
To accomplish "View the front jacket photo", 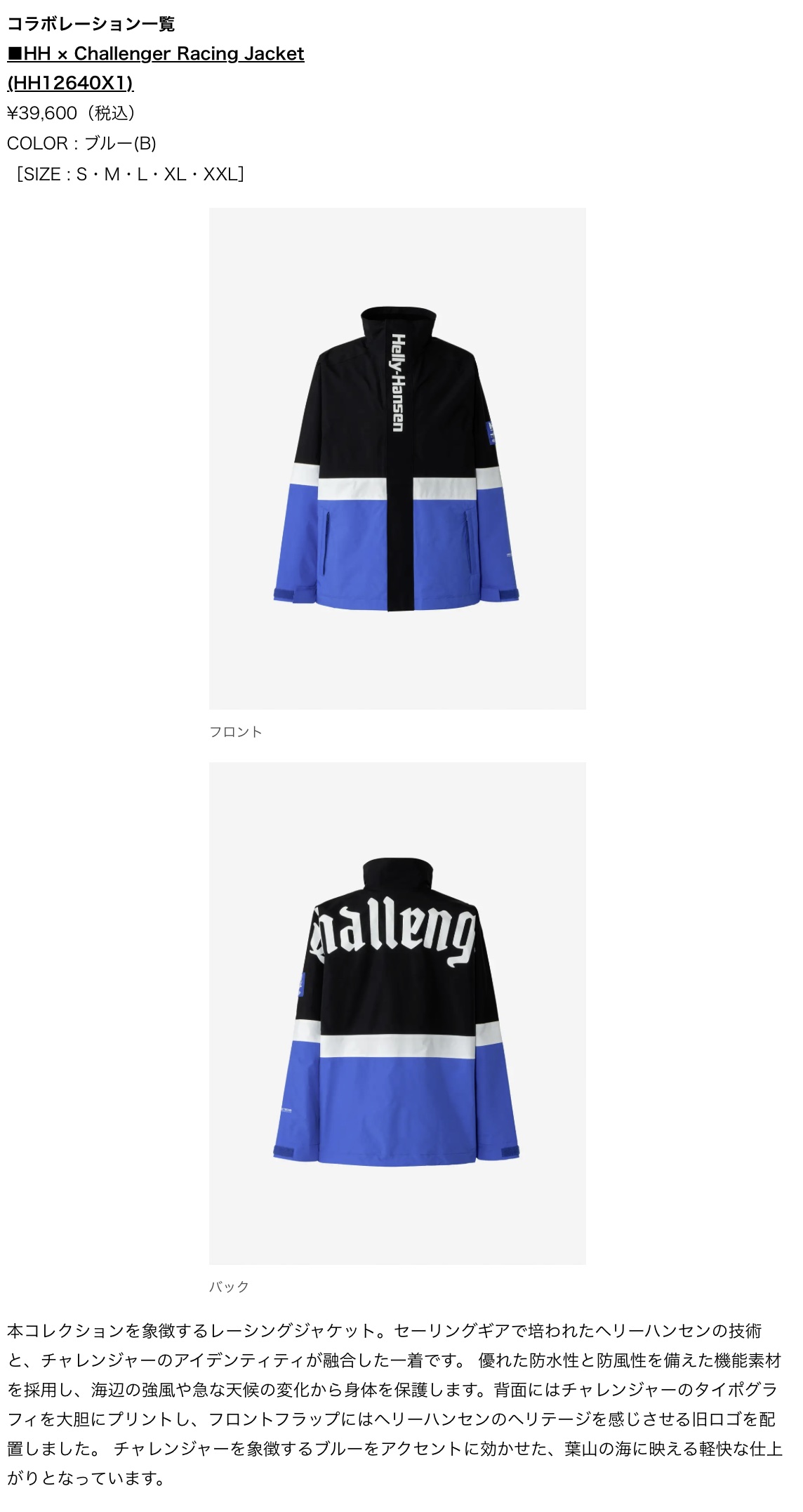I will (x=397, y=458).
